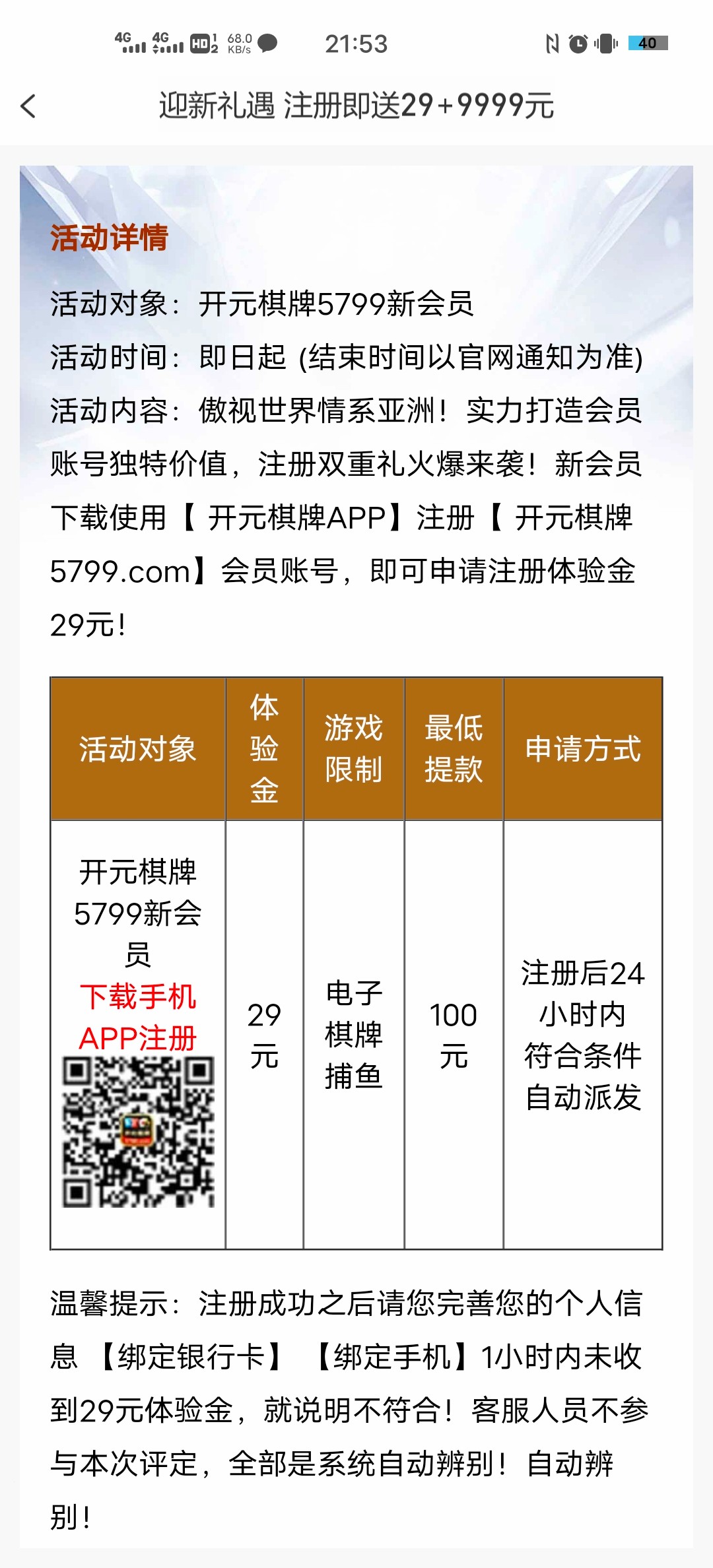Image resolution: width=713 pixels, height=1568 pixels.
Task: Tap the message notification bubble icon
Action: coord(267,42)
